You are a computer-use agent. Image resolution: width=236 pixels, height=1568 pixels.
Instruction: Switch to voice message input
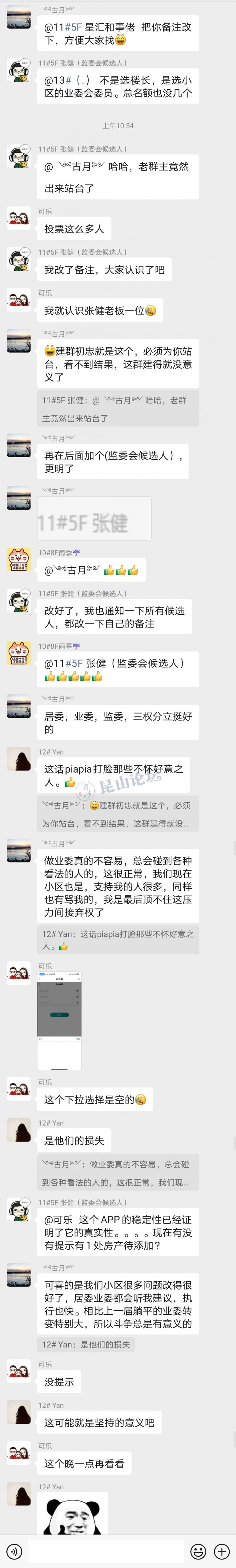click(x=13, y=1552)
